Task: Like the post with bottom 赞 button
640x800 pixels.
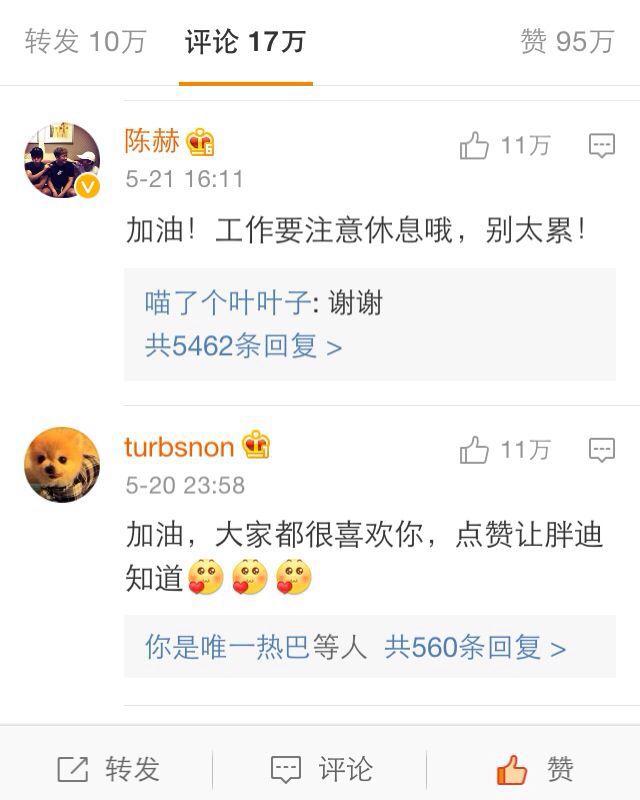Action: click(534, 769)
